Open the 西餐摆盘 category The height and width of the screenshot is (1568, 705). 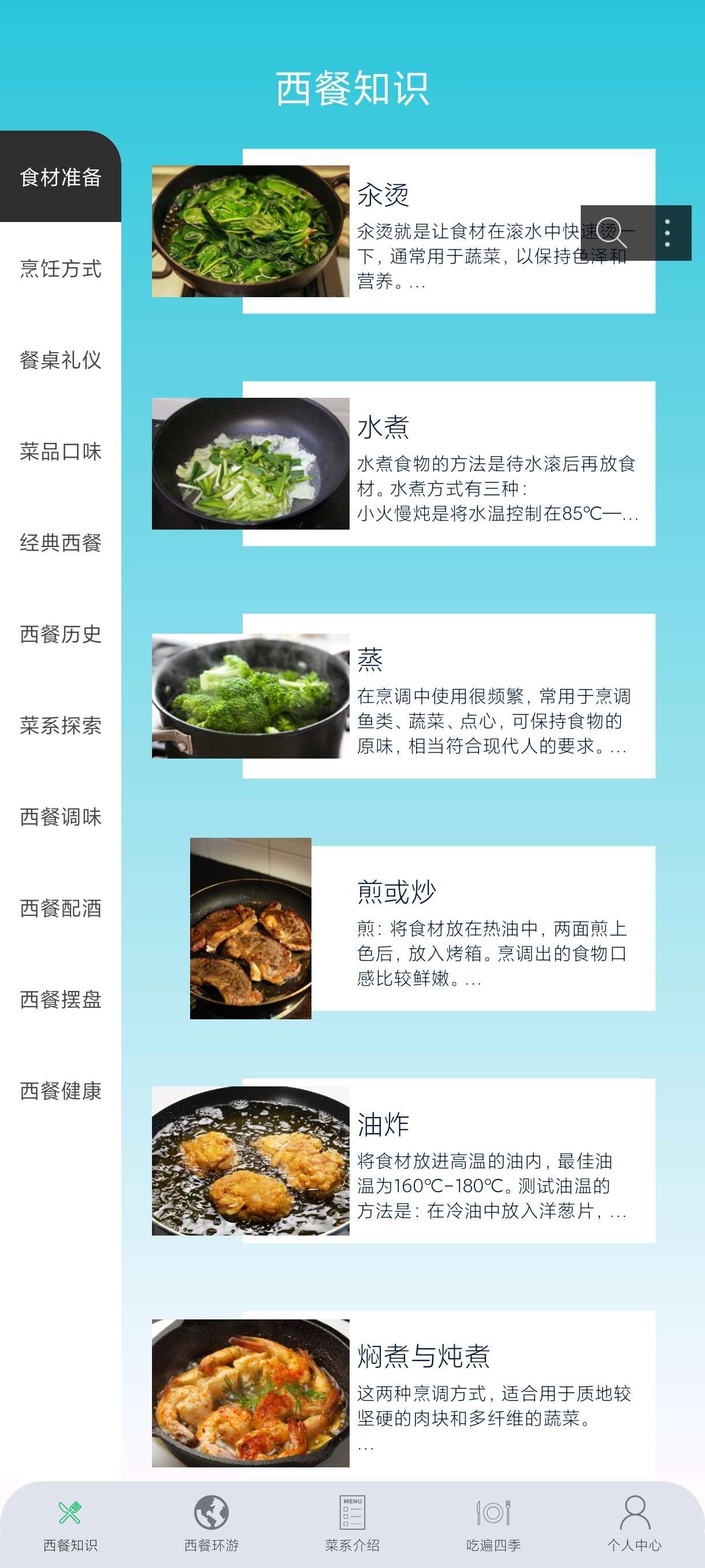tap(60, 1000)
